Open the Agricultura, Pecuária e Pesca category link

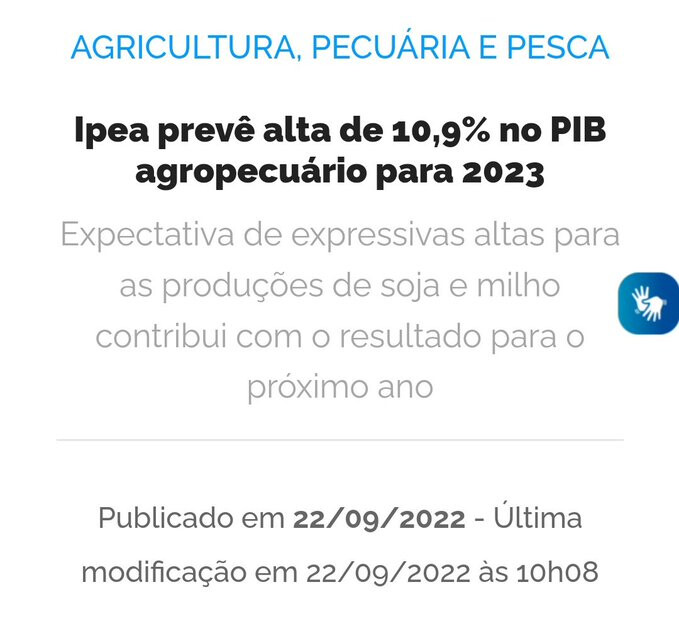339,47
